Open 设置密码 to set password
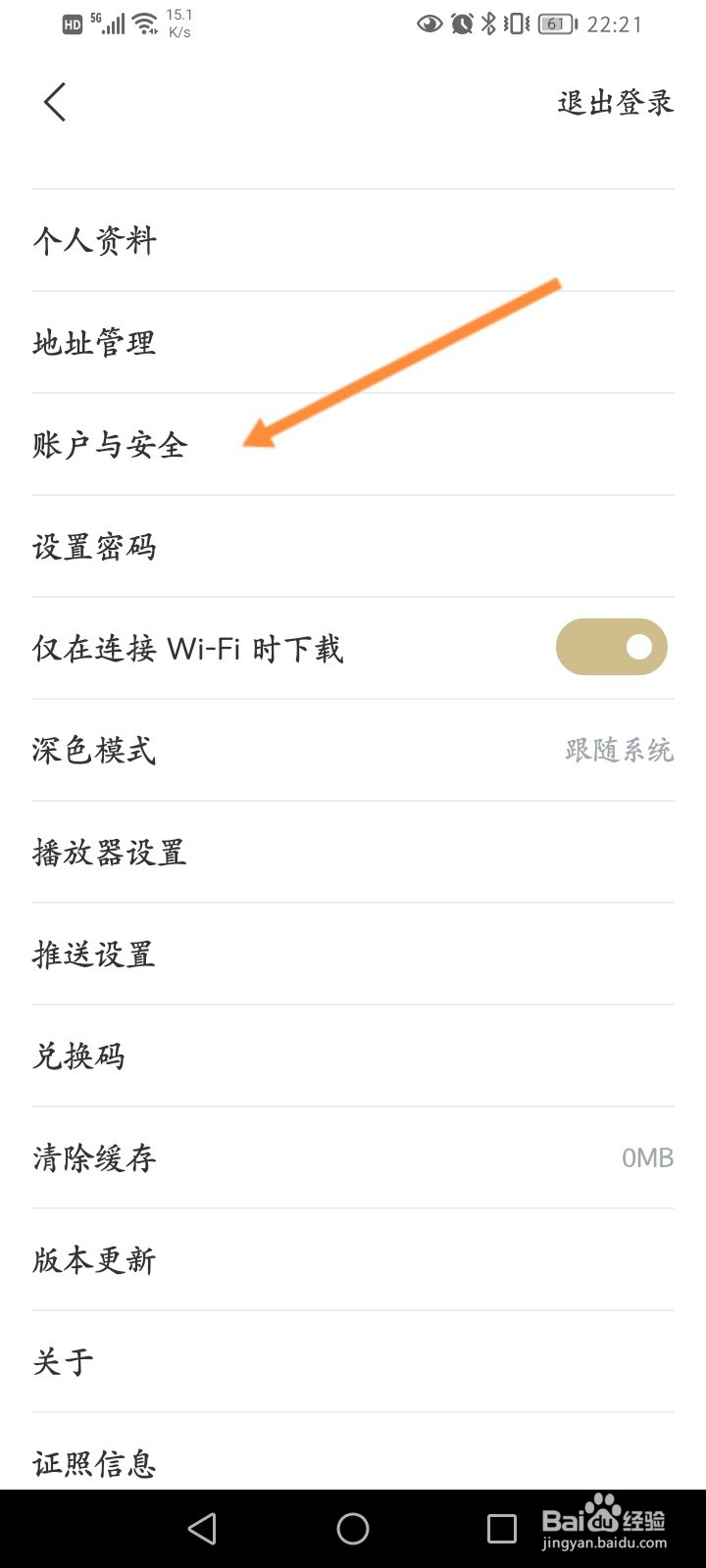The image size is (706, 1568). [353, 546]
